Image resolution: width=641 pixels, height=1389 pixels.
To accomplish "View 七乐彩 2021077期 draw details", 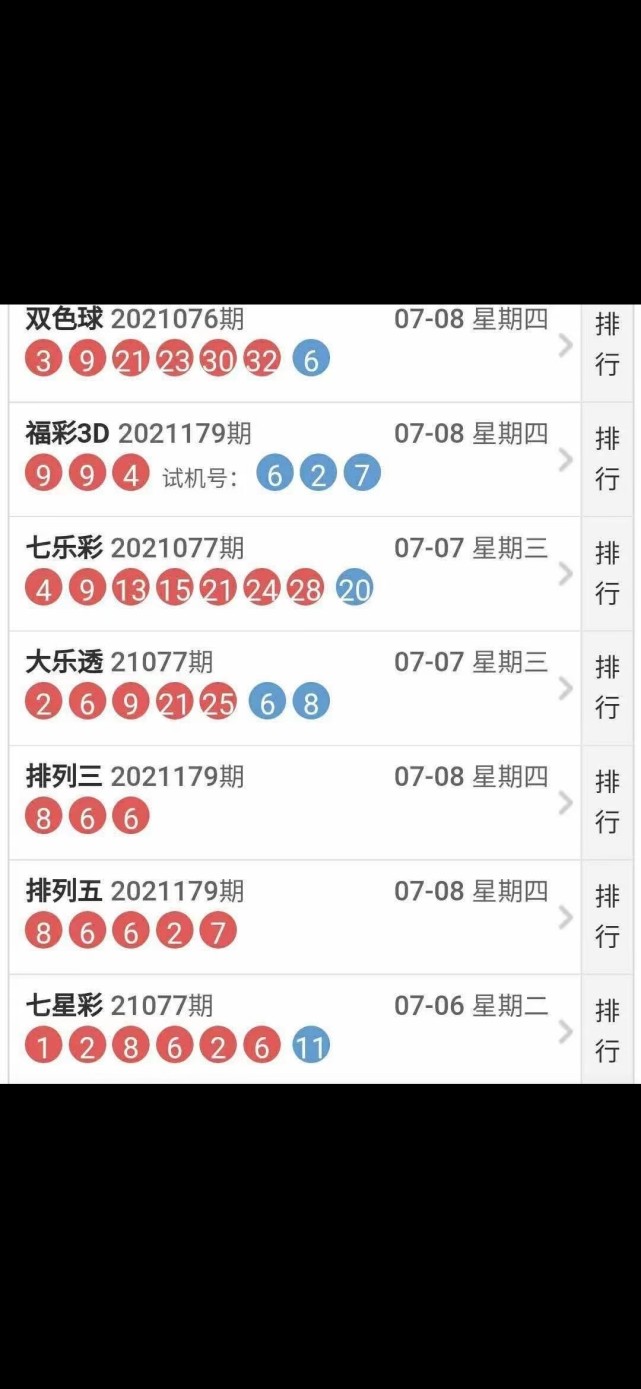I will [x=290, y=573].
